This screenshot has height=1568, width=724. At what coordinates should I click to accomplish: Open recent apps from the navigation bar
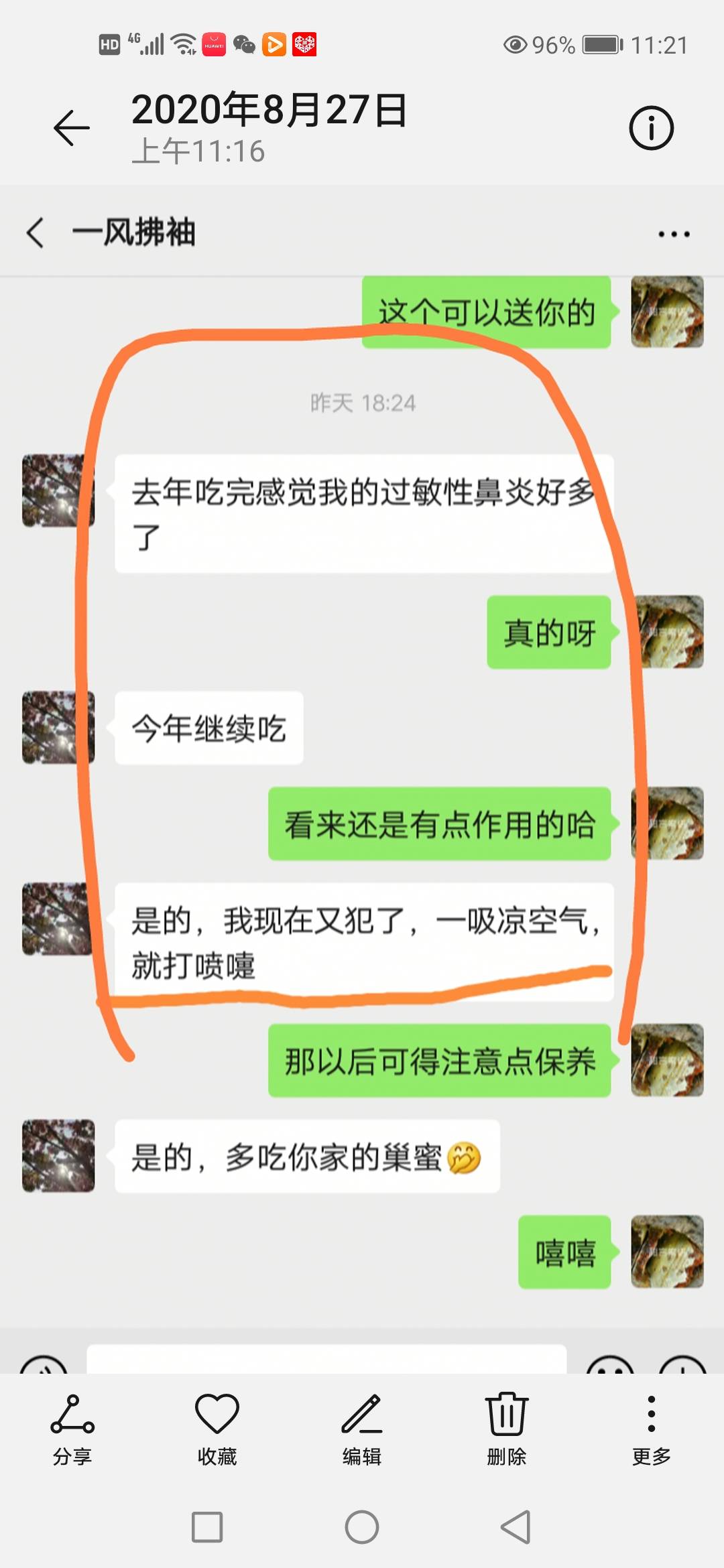click(207, 1528)
